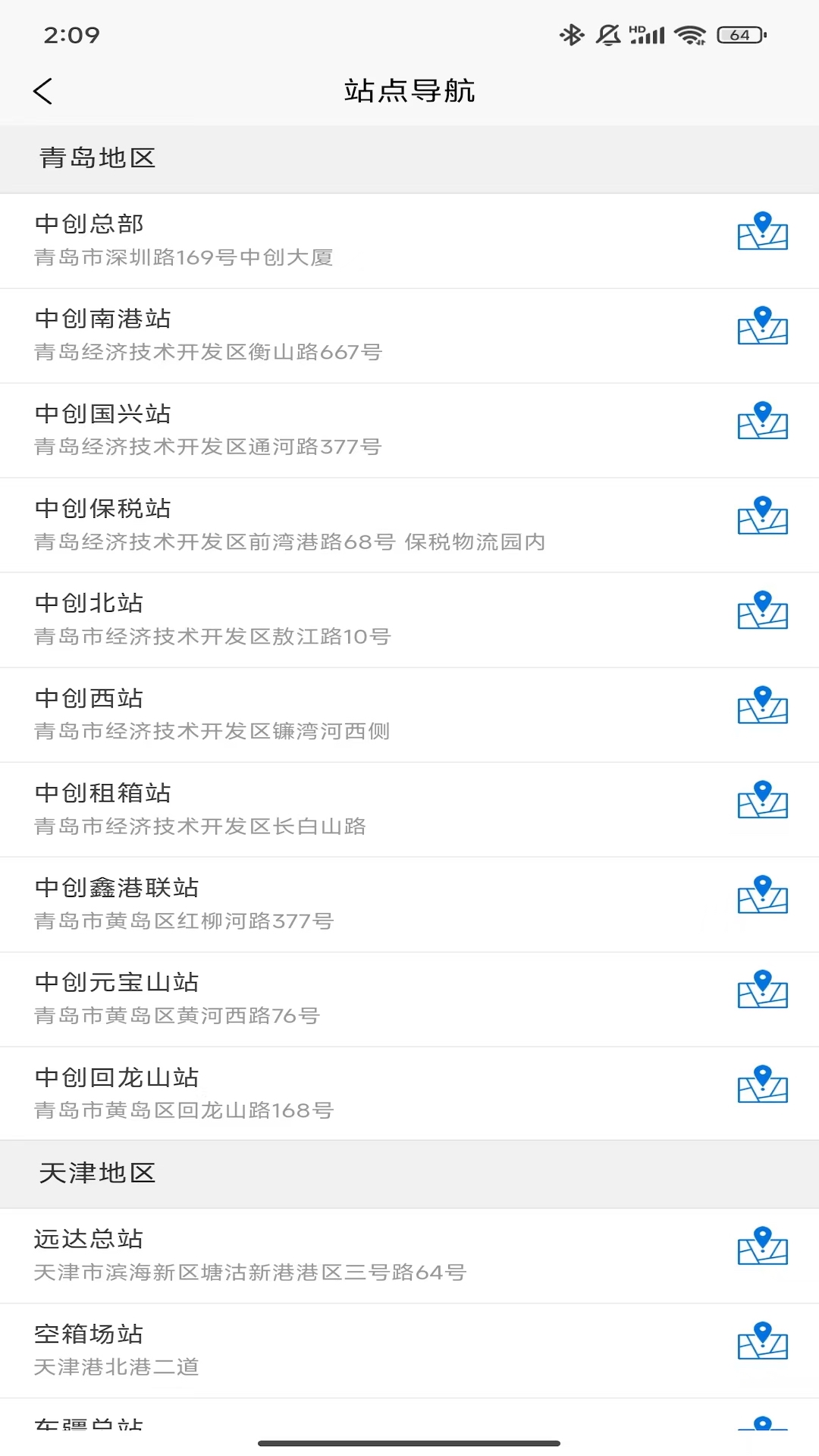Tap the battery indicator in status bar
Screen dimensions: 819x1456
click(x=736, y=34)
